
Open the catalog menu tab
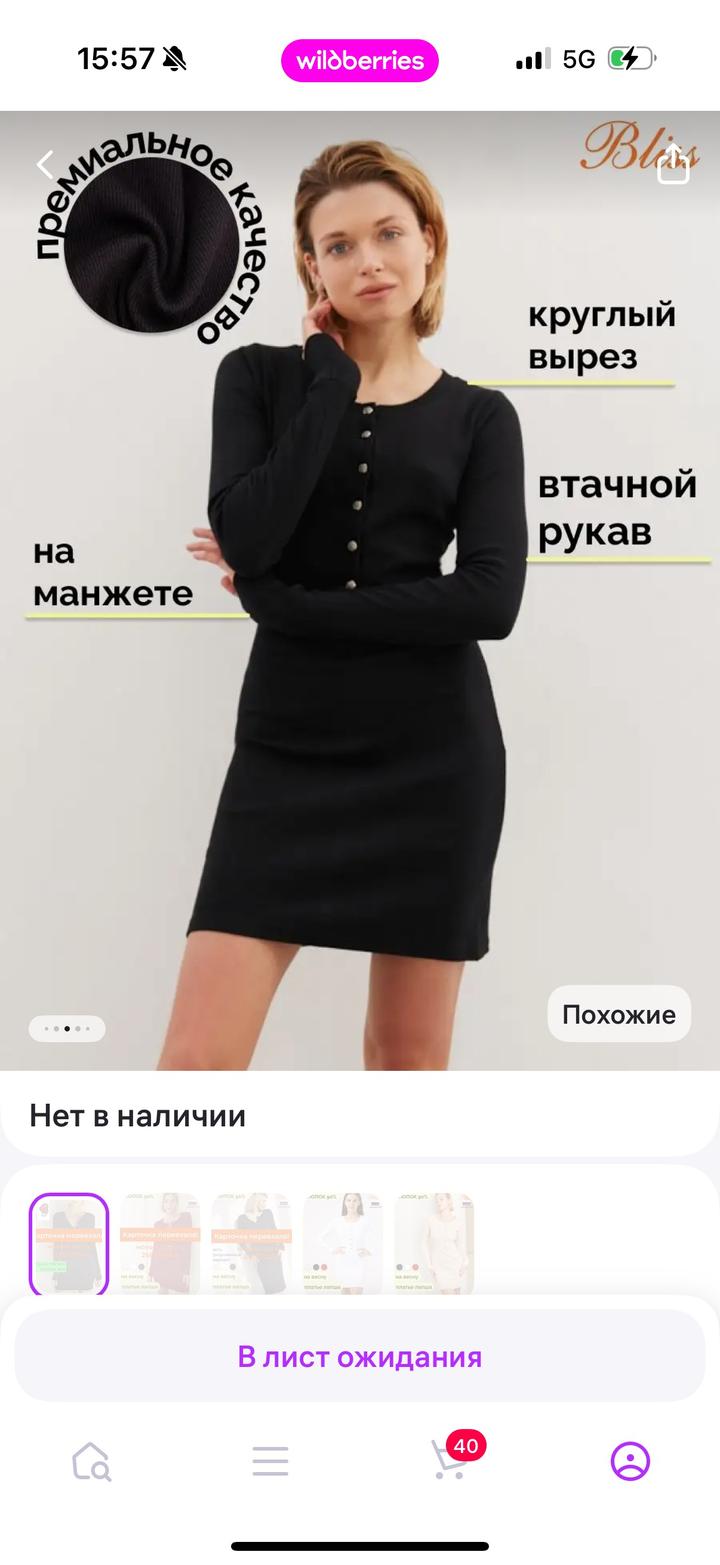pyautogui.click(x=270, y=1461)
